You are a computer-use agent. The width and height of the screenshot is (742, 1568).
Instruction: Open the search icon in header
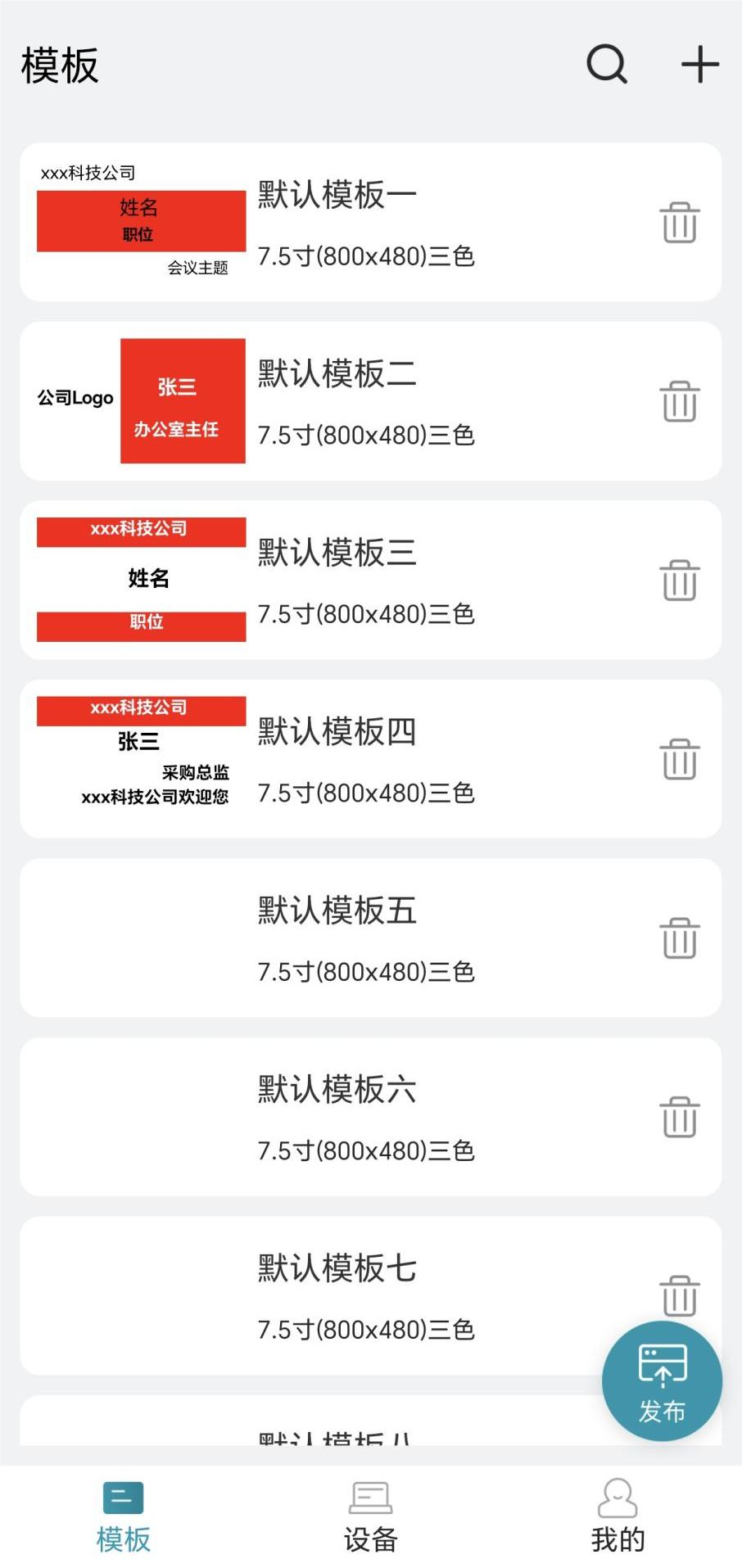(x=607, y=65)
